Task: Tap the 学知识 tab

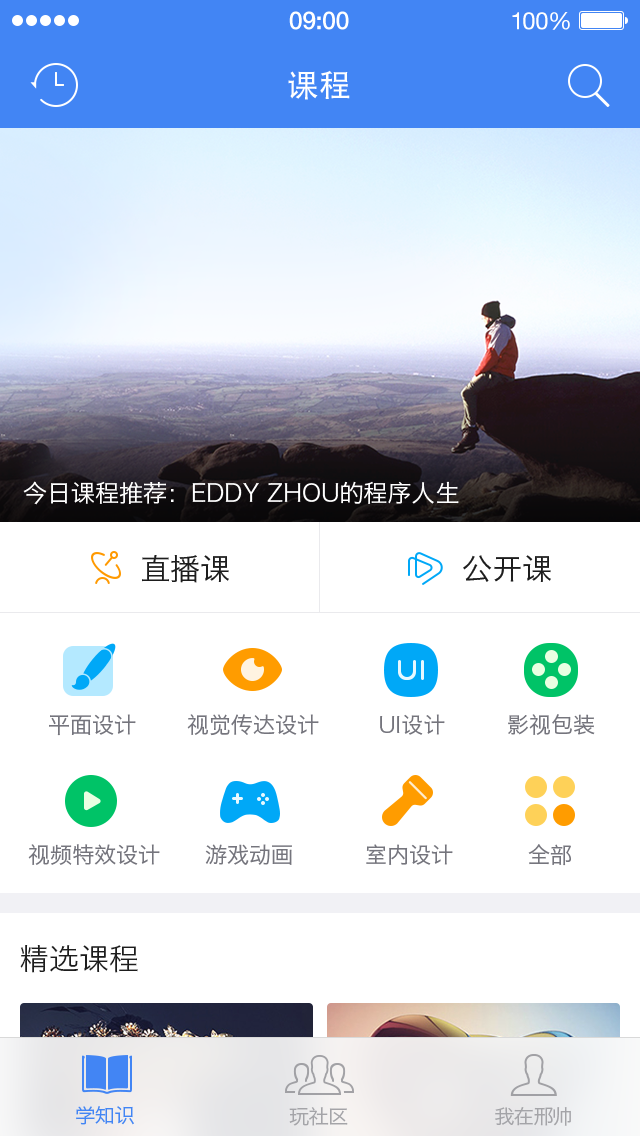Action: pos(105,1090)
